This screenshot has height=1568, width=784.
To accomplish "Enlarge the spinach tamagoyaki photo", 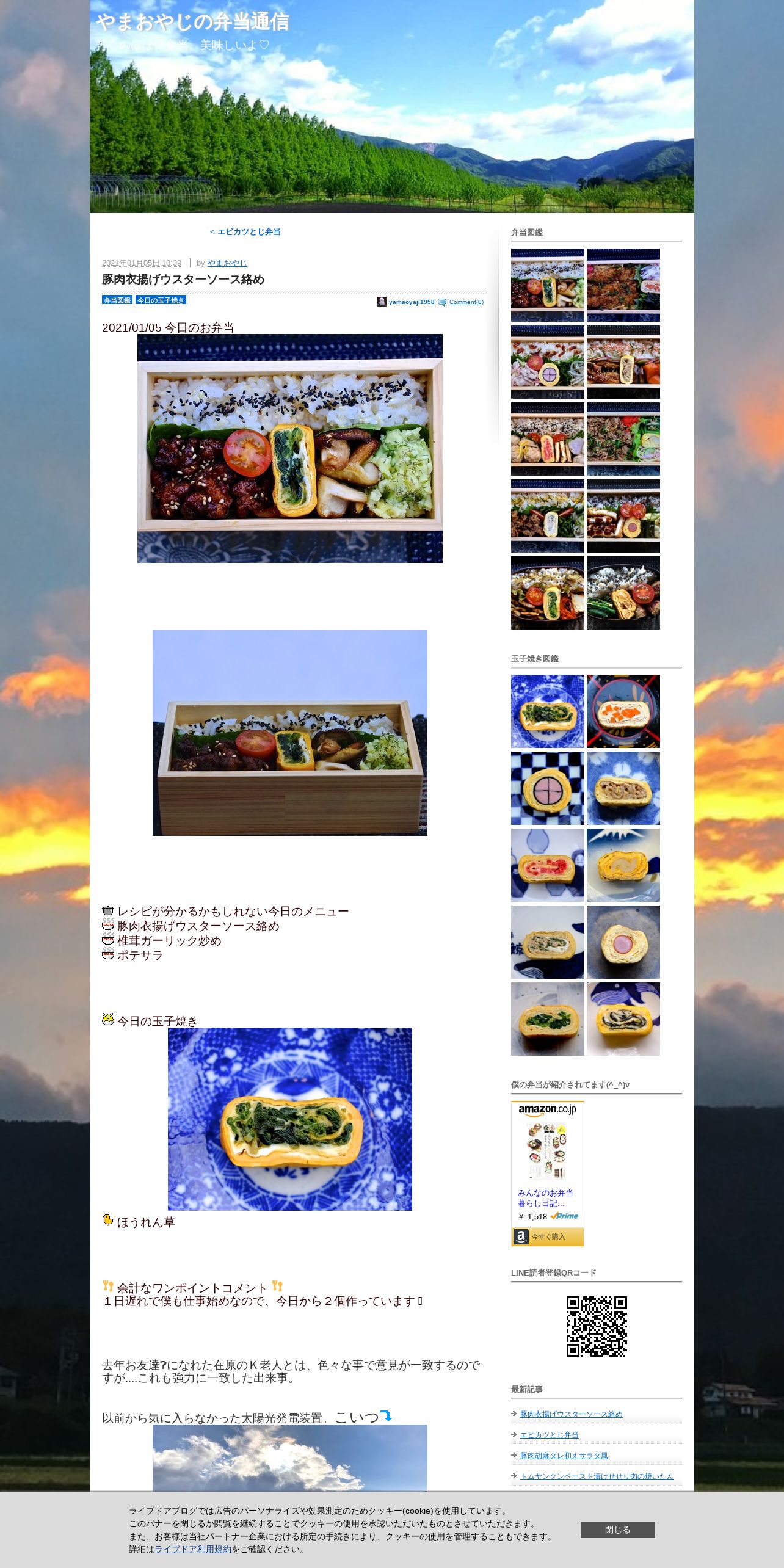I will (290, 1119).
